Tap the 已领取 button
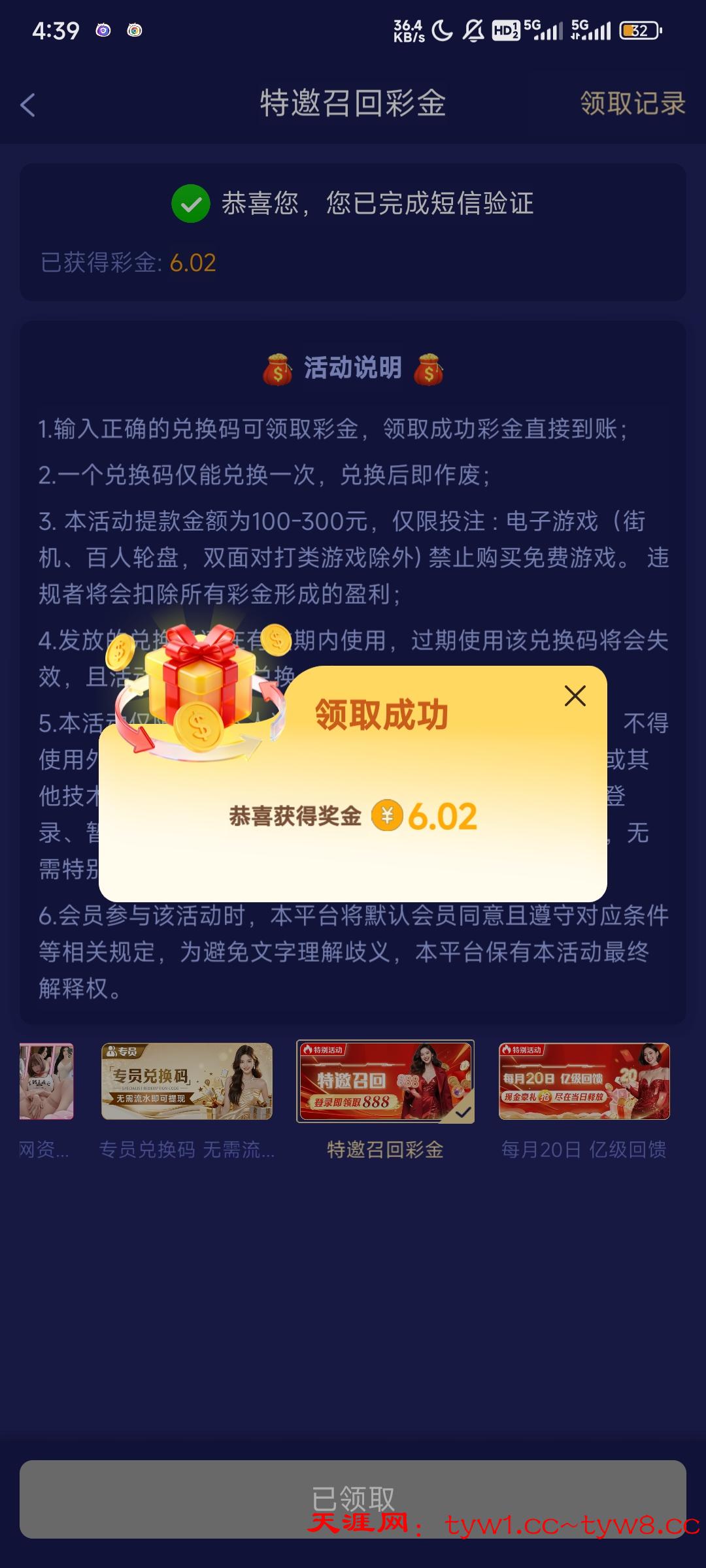The width and height of the screenshot is (706, 1568). click(x=353, y=1499)
